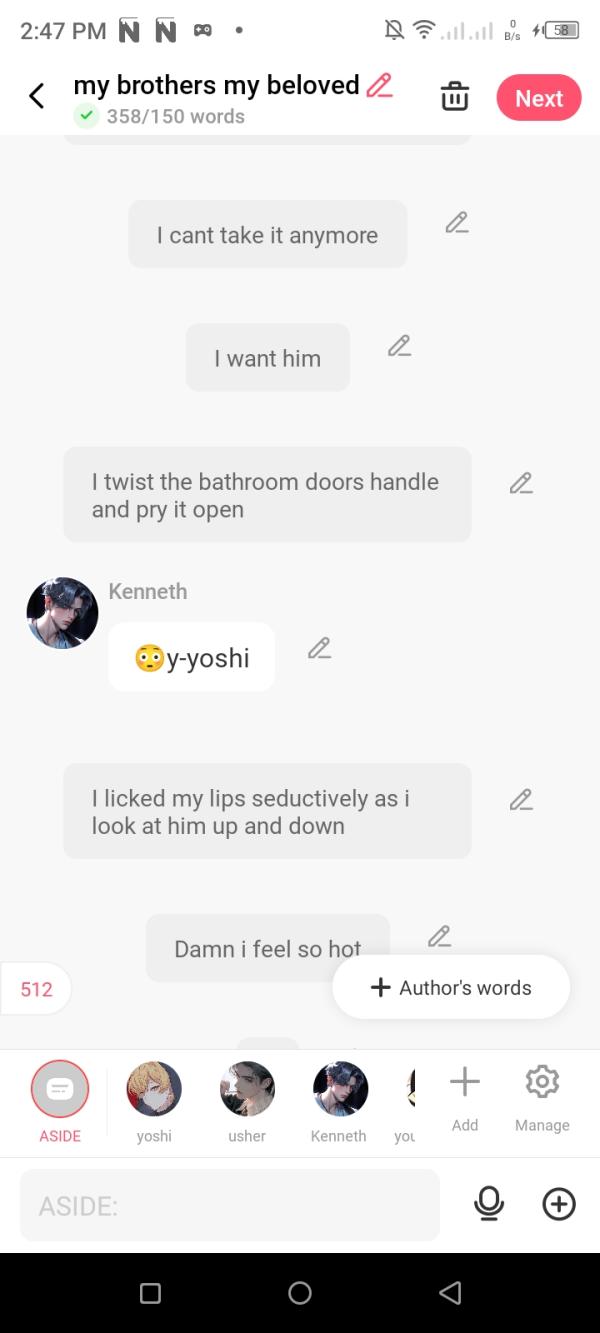Delete using the trash can icon
This screenshot has width=600, height=1333.
454,98
